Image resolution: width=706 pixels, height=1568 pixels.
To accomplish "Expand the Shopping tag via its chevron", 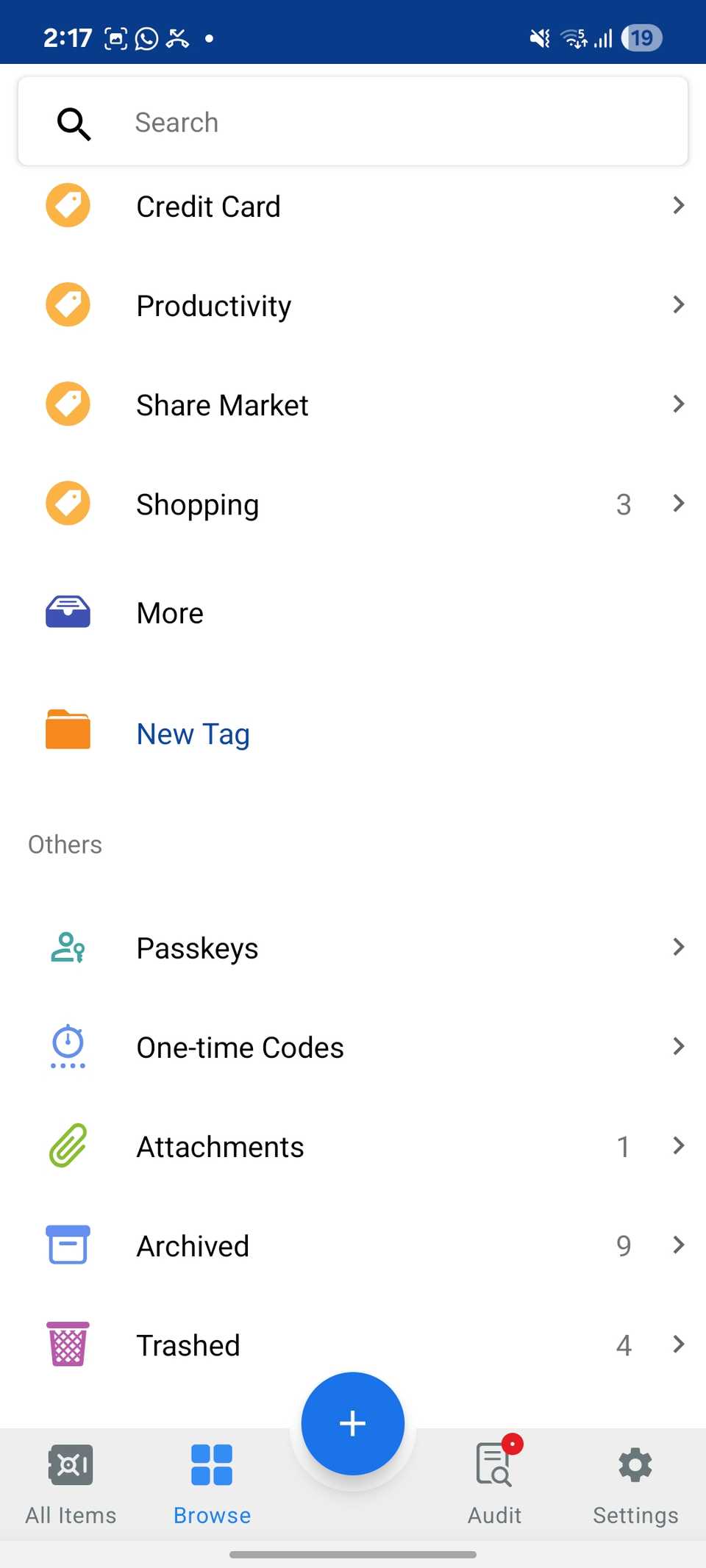I will (x=677, y=504).
